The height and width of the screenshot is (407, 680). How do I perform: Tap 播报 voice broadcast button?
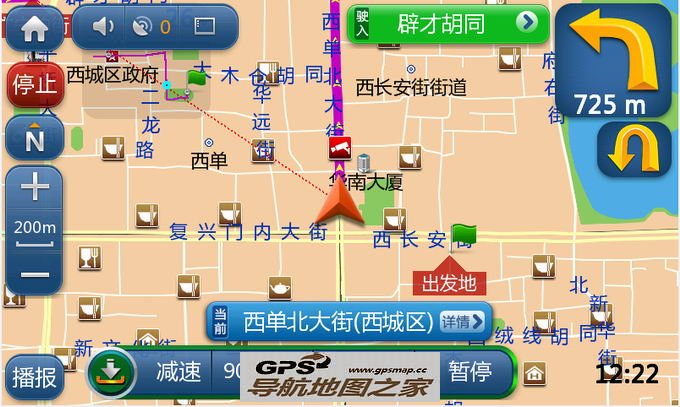[35, 374]
